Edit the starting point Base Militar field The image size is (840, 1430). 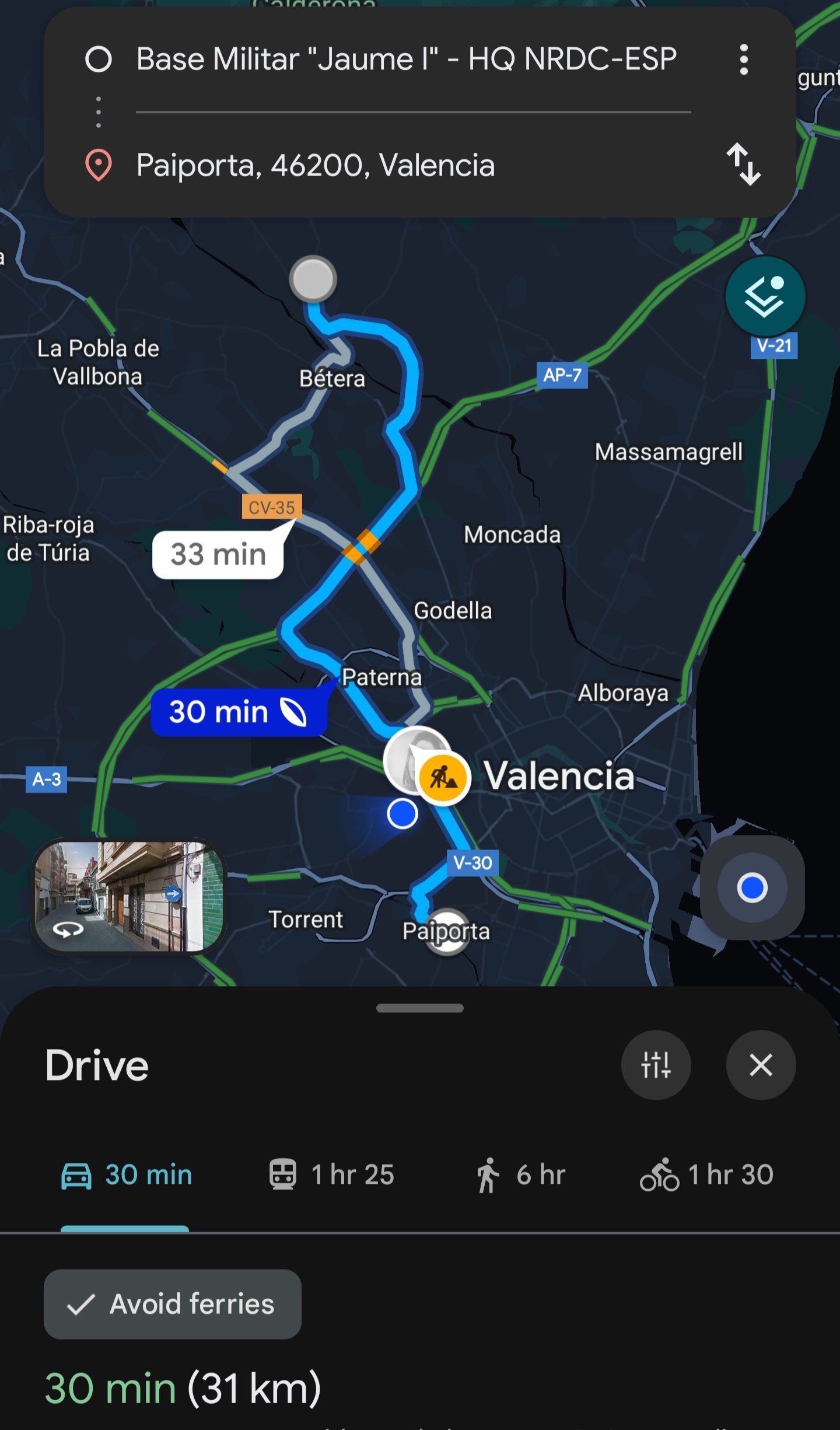click(406, 60)
